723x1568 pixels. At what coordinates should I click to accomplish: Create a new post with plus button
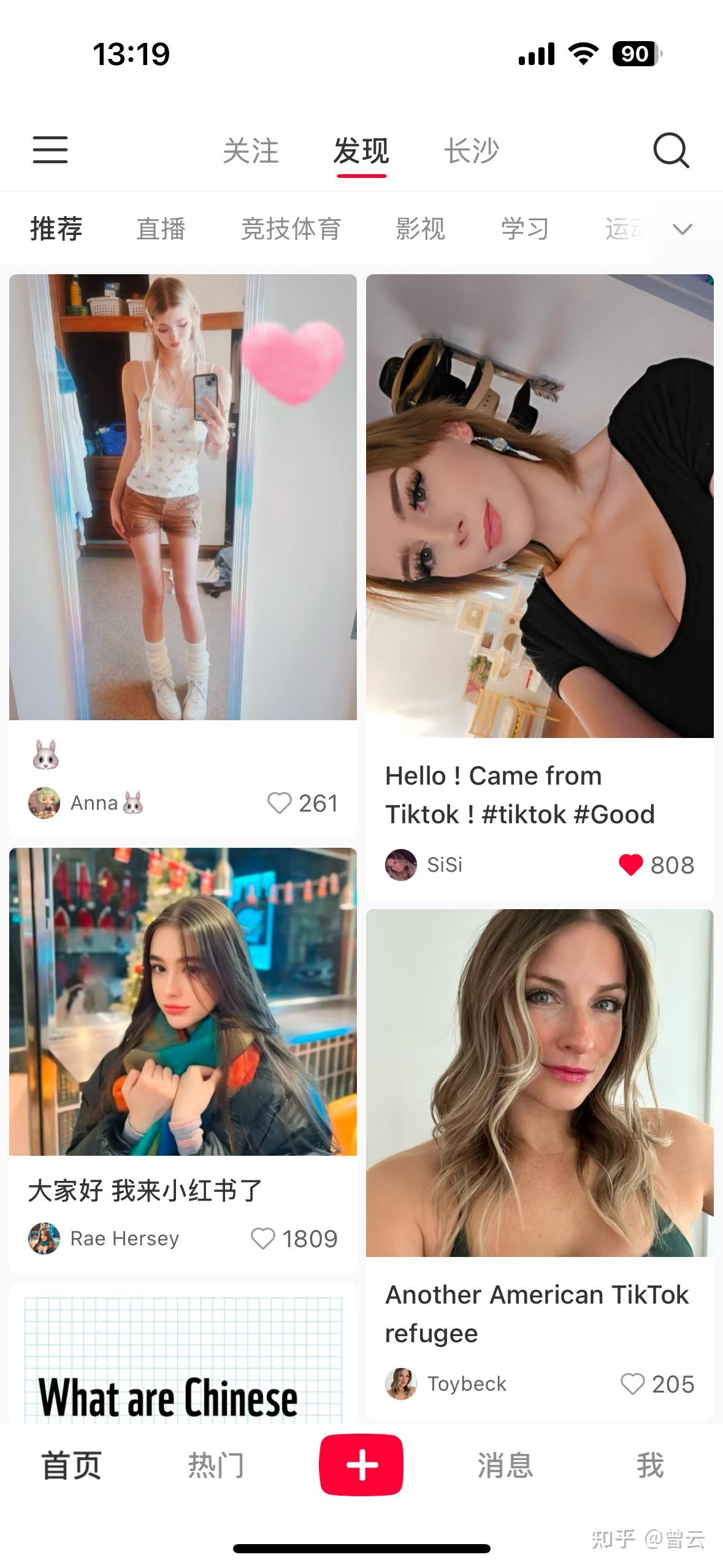[361, 1465]
